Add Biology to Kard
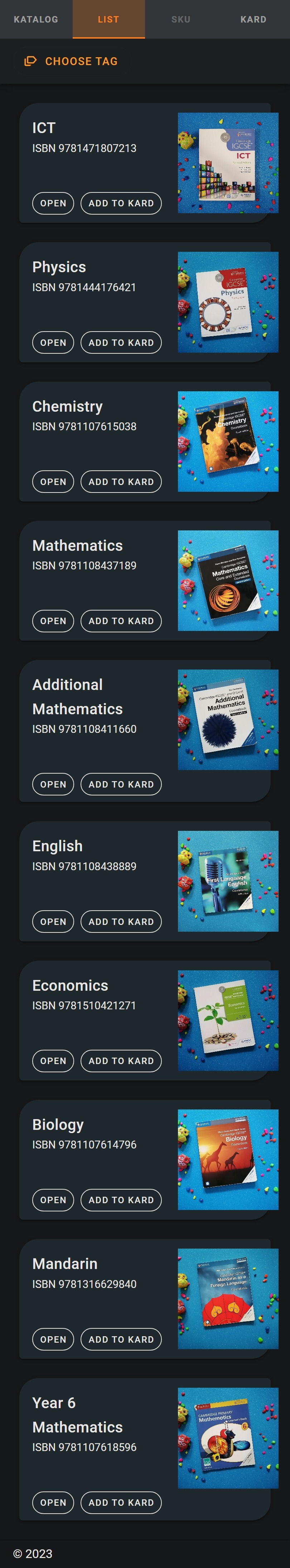 tap(121, 1200)
